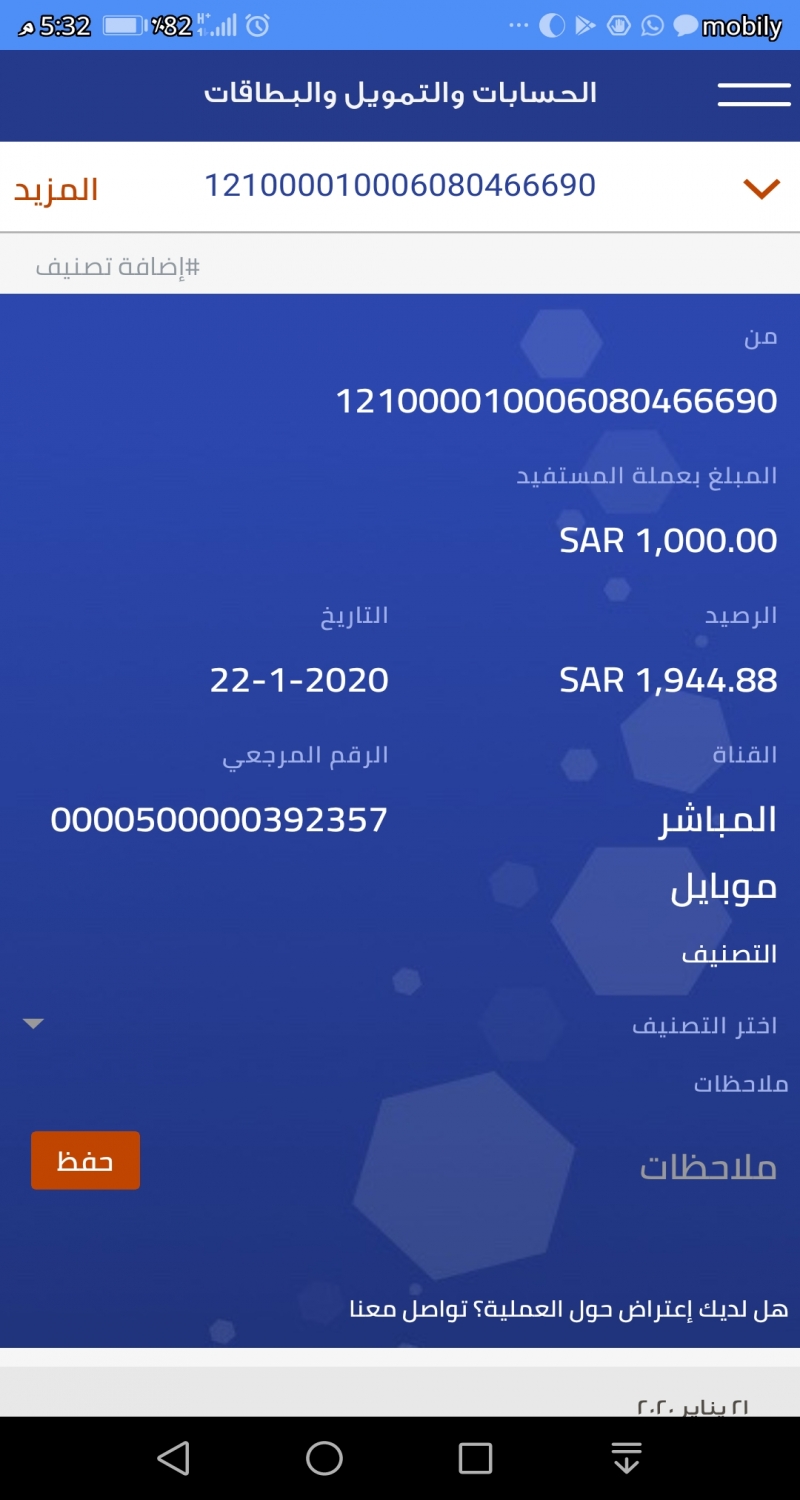The width and height of the screenshot is (800, 1500).
Task: Go back using the system back button
Action: 174,1459
